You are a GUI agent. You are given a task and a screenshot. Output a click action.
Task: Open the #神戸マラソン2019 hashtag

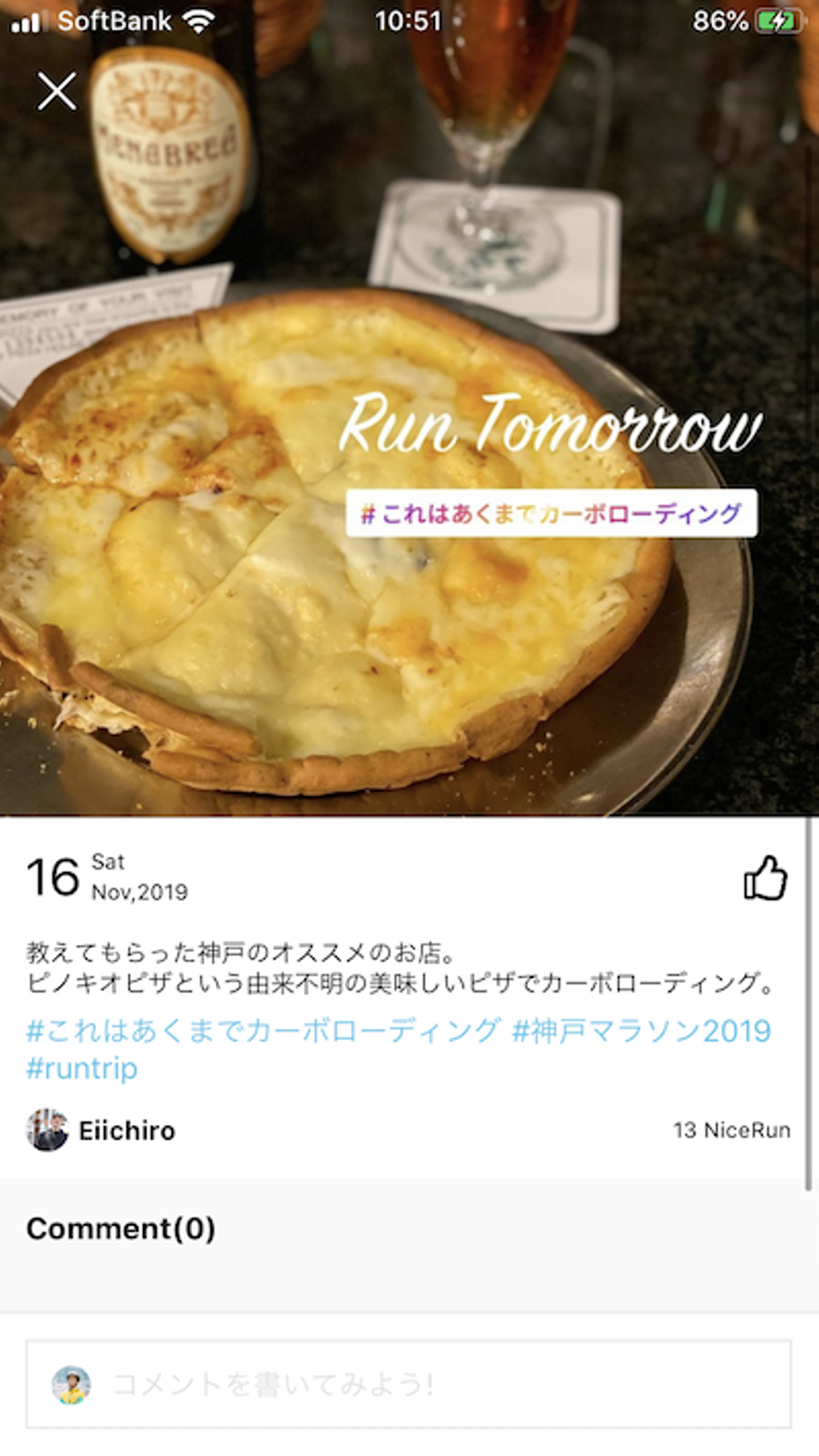click(641, 1031)
